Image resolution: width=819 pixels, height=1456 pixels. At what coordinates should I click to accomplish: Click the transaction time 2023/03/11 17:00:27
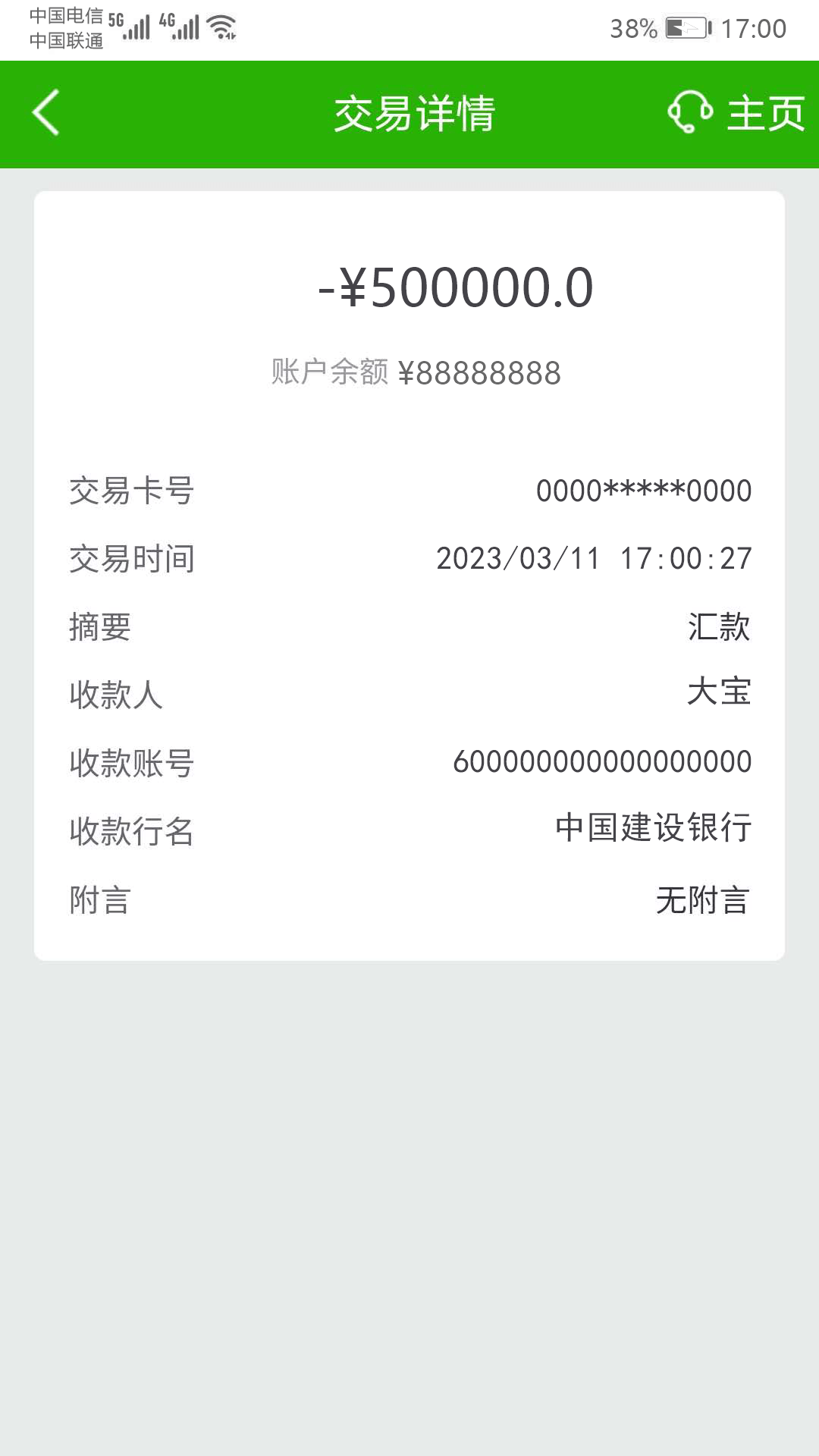tap(591, 559)
